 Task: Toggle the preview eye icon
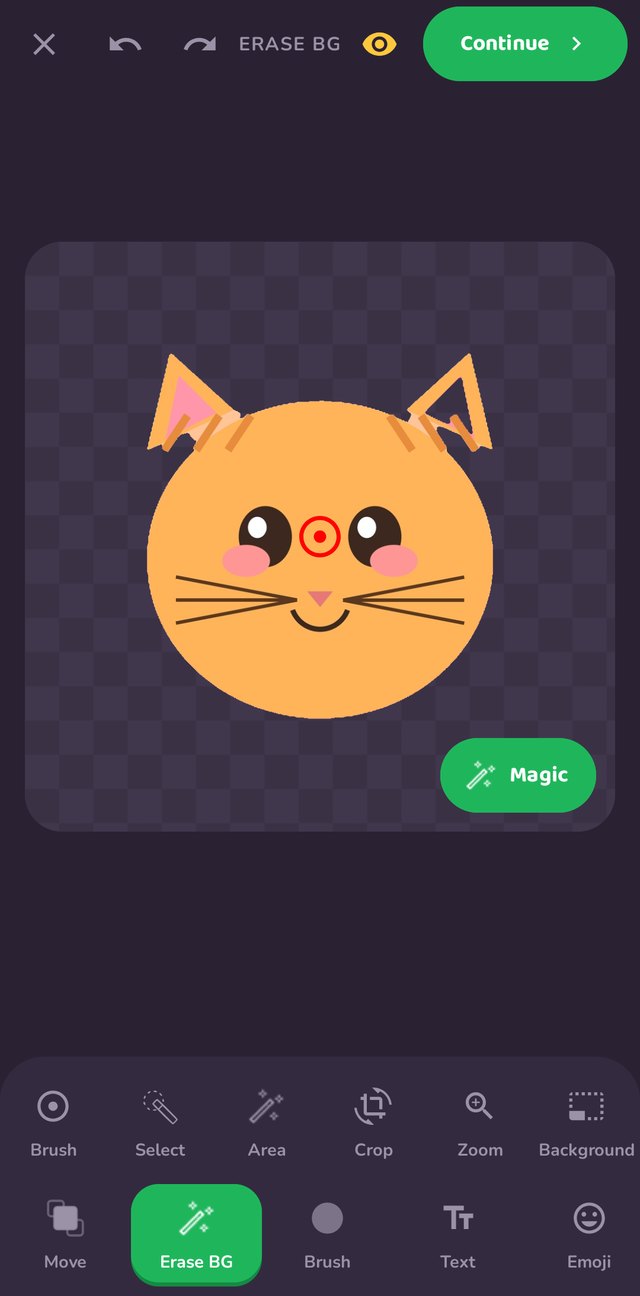(380, 44)
